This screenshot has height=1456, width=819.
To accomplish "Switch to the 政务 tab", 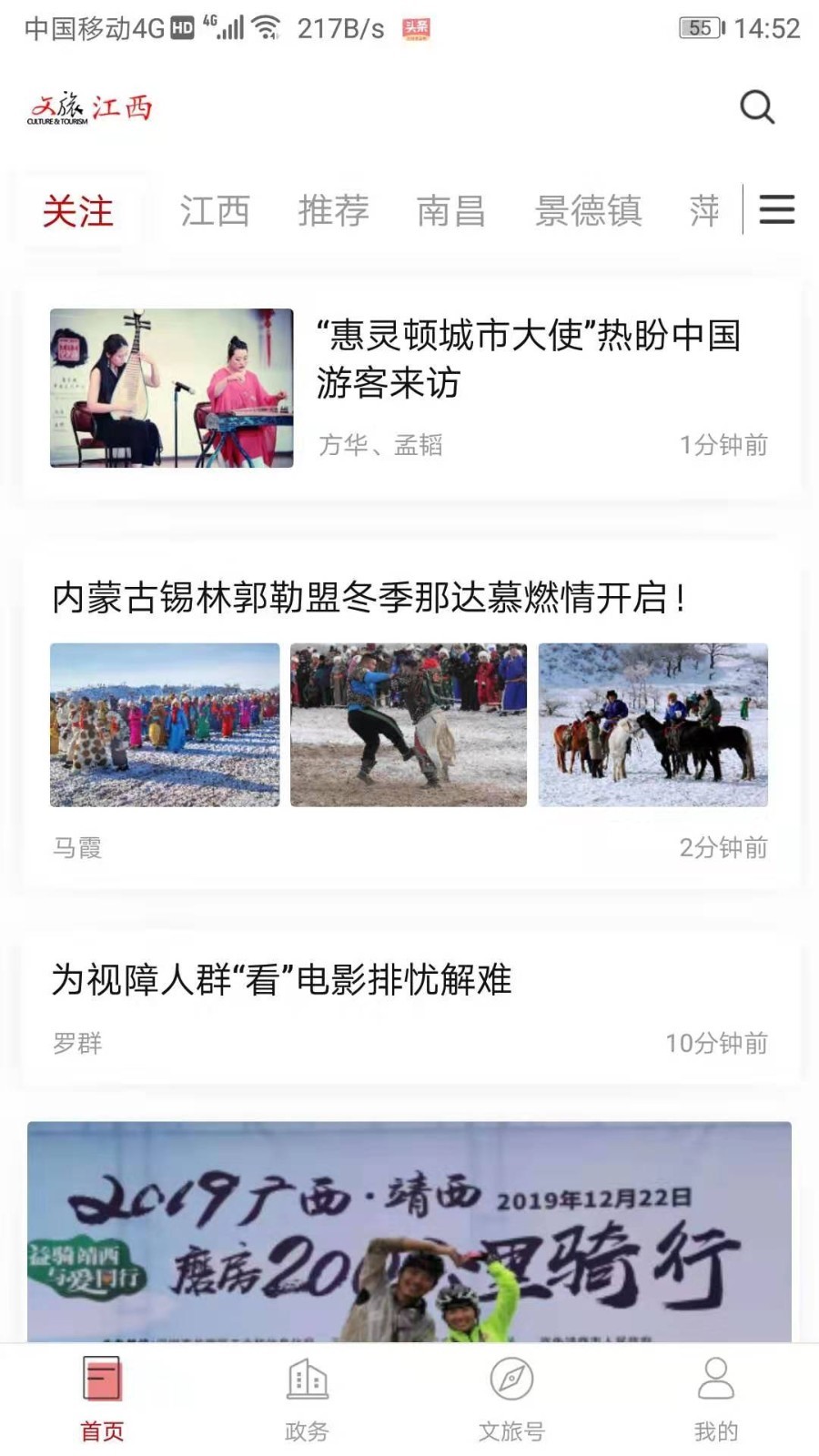I will [x=307, y=1399].
